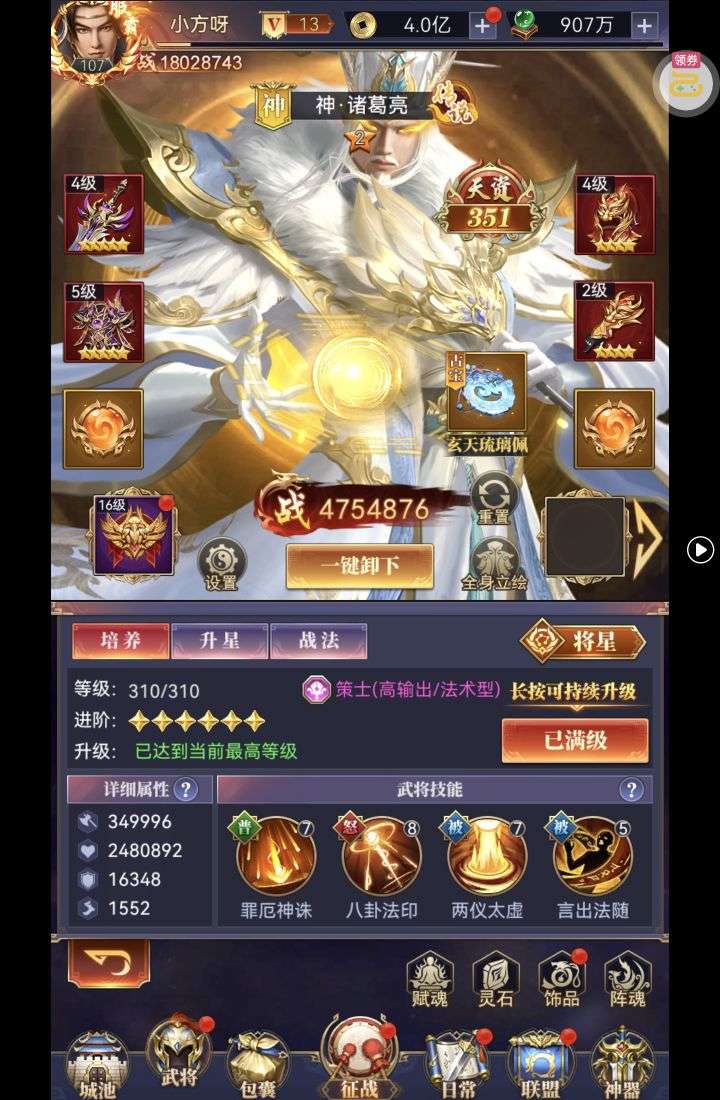Open the 设置 gear icon
This screenshot has width=720, height=1100.
220,562
